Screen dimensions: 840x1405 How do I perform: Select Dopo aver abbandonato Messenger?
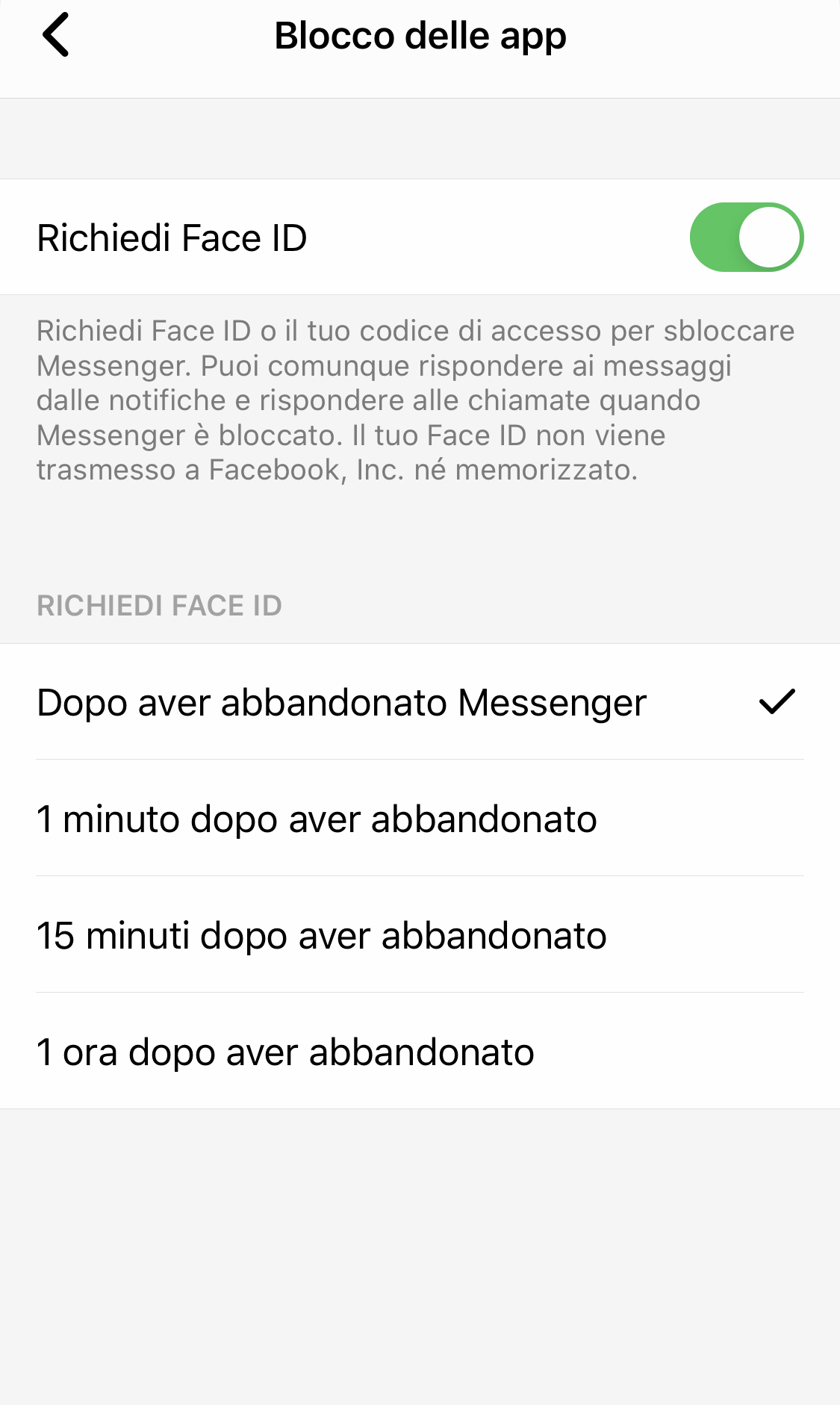click(x=418, y=702)
